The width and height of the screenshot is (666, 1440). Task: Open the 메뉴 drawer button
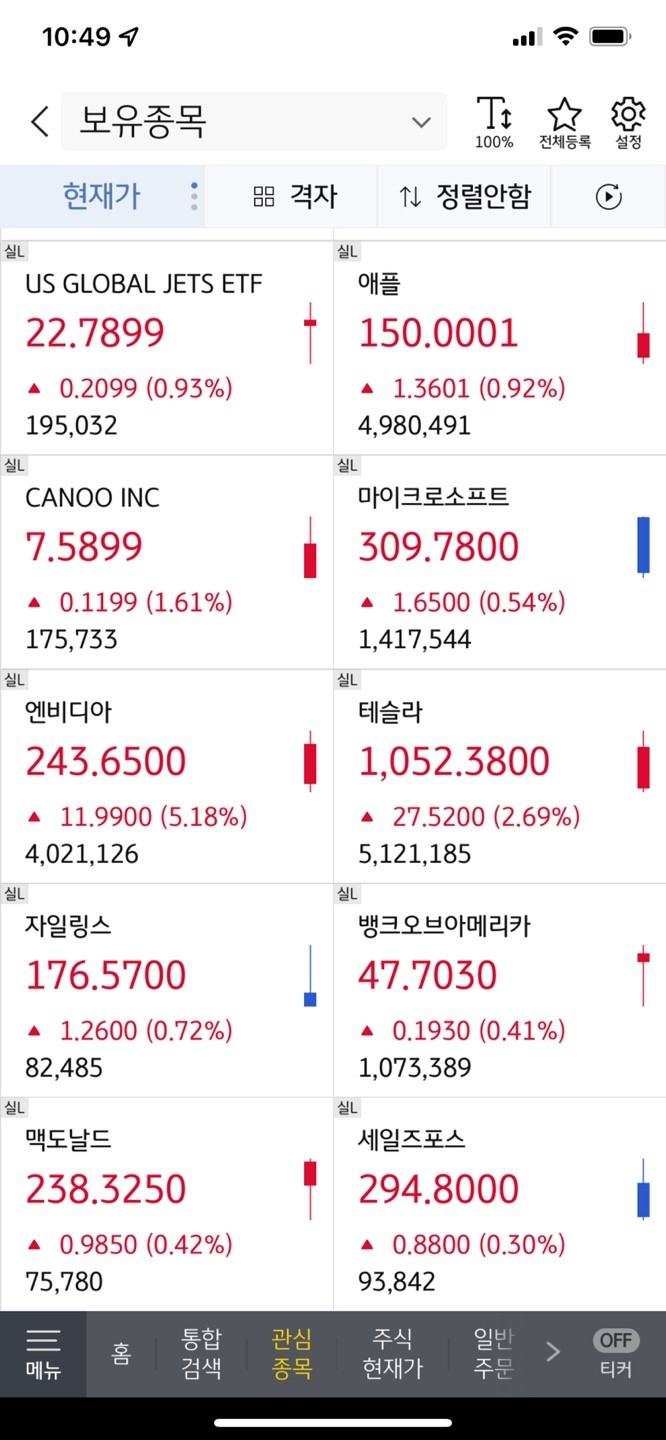[43, 1354]
